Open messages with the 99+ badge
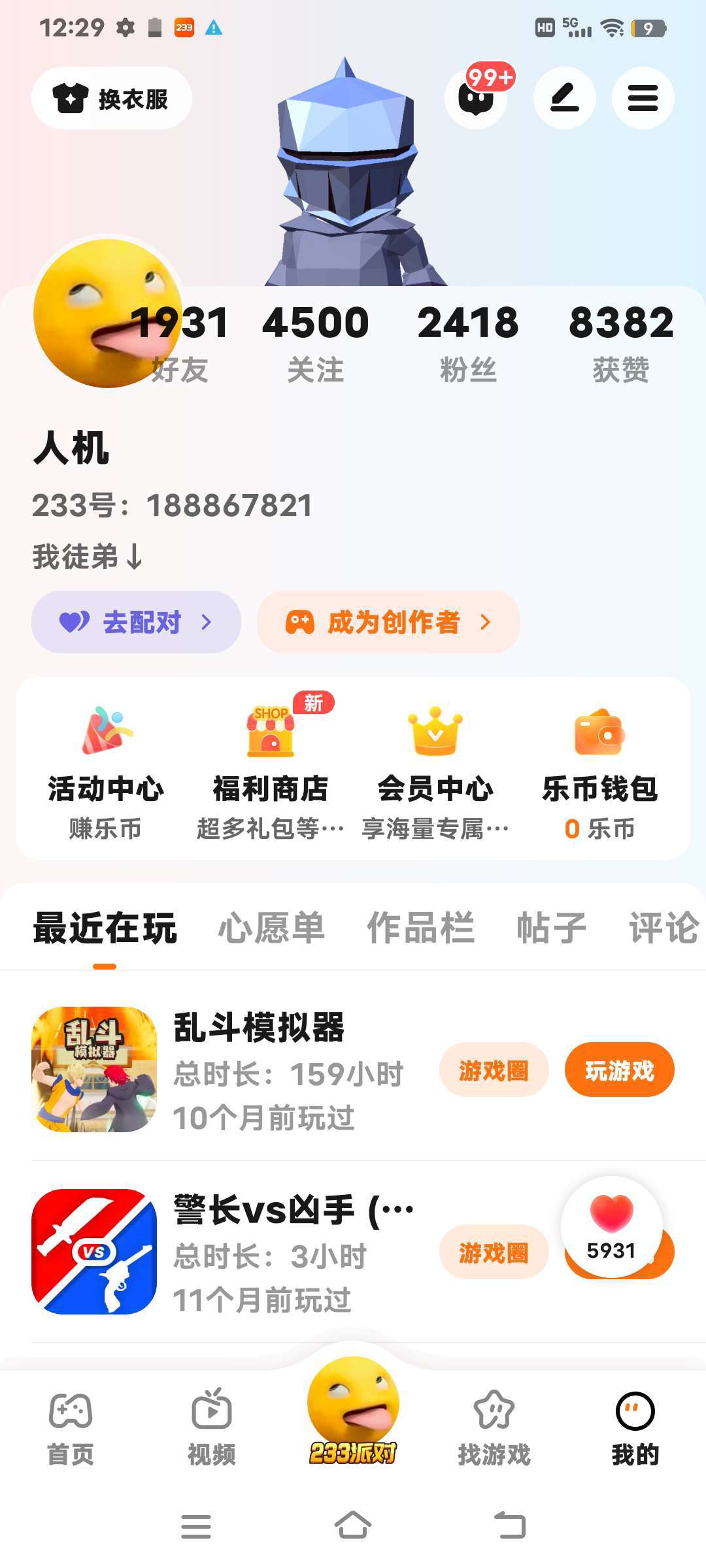The width and height of the screenshot is (706, 1568). 476,99
